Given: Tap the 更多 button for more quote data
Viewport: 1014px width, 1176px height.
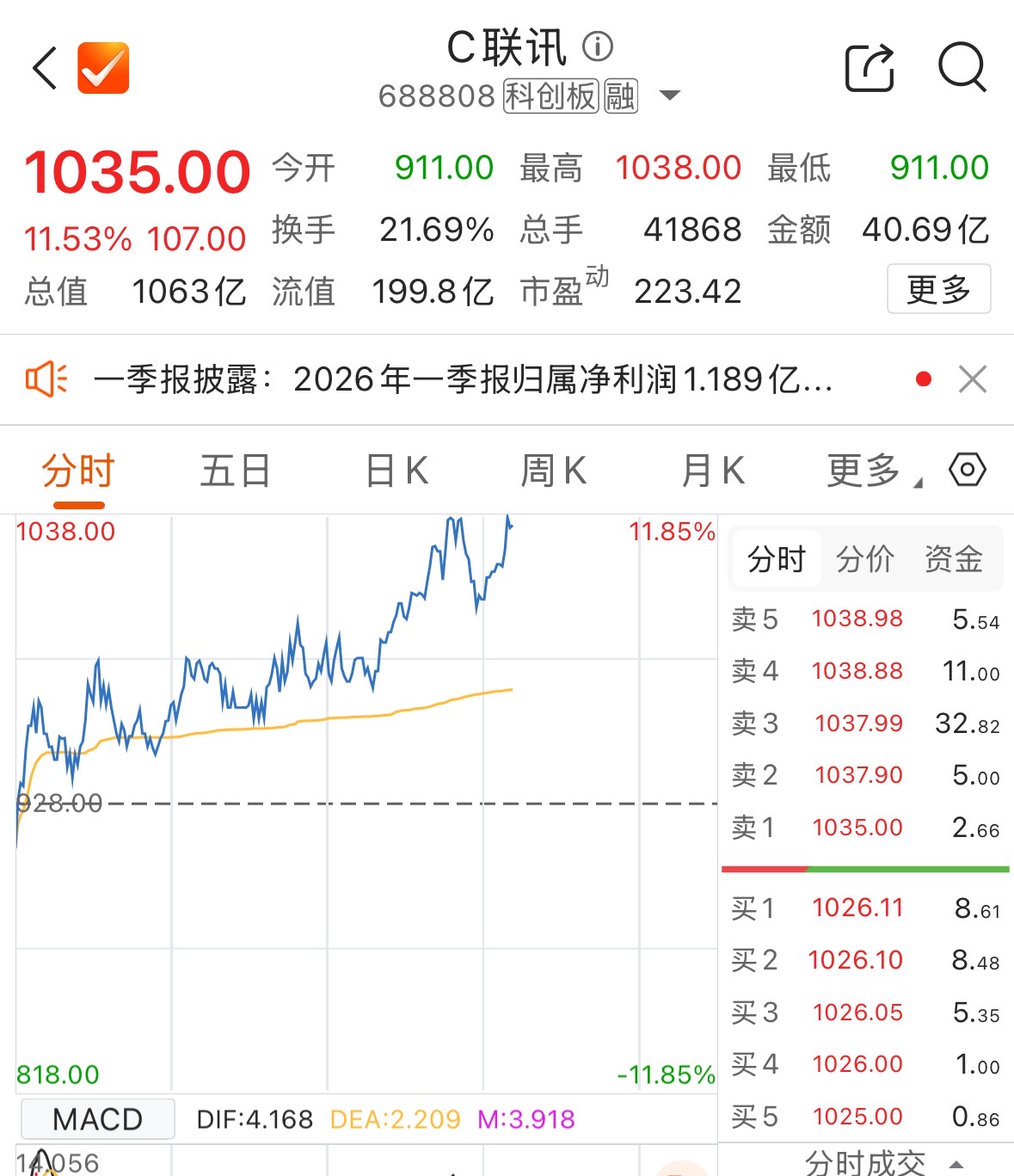Looking at the screenshot, I should tap(938, 290).
